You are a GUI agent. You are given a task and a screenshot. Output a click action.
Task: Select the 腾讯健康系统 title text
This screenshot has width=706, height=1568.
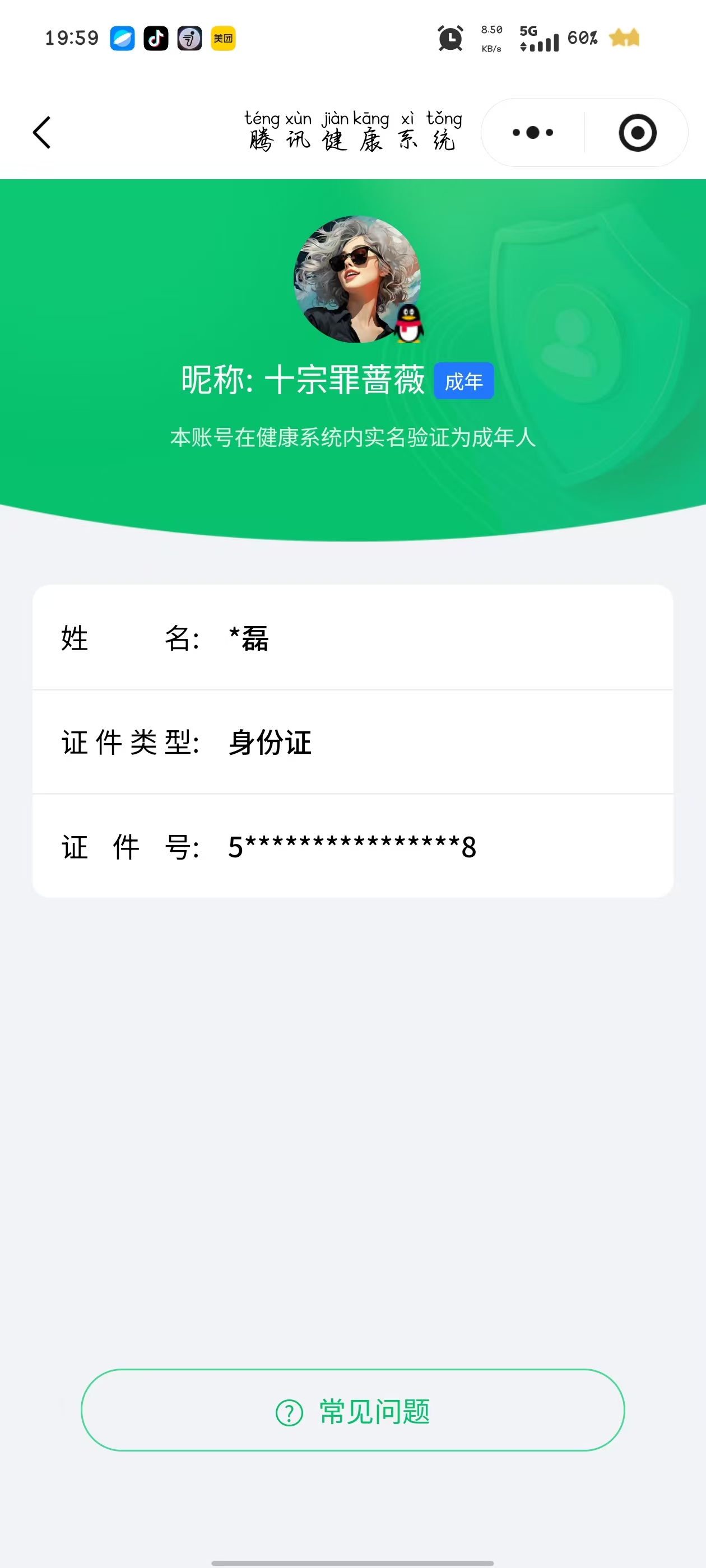pos(354,141)
